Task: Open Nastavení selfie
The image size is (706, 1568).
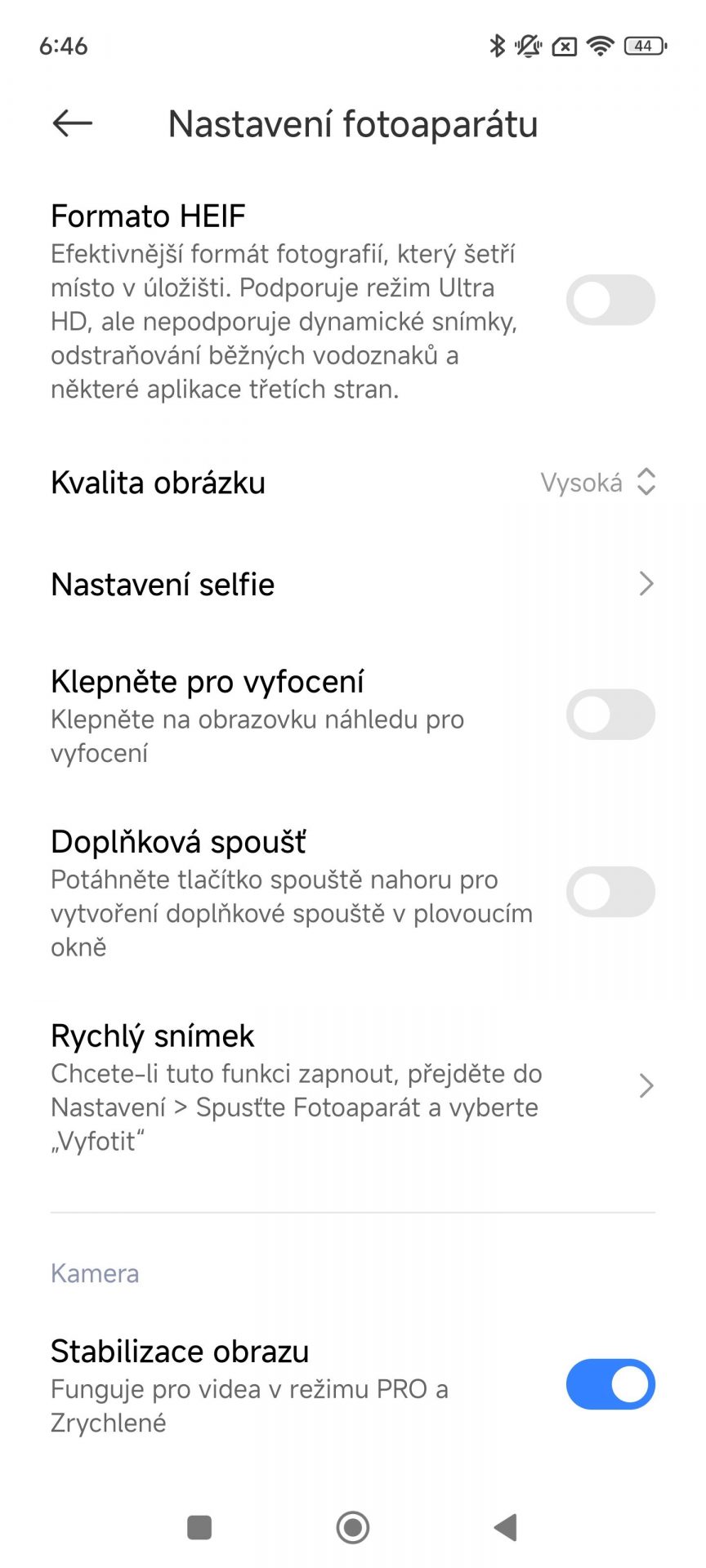Action: tap(353, 584)
